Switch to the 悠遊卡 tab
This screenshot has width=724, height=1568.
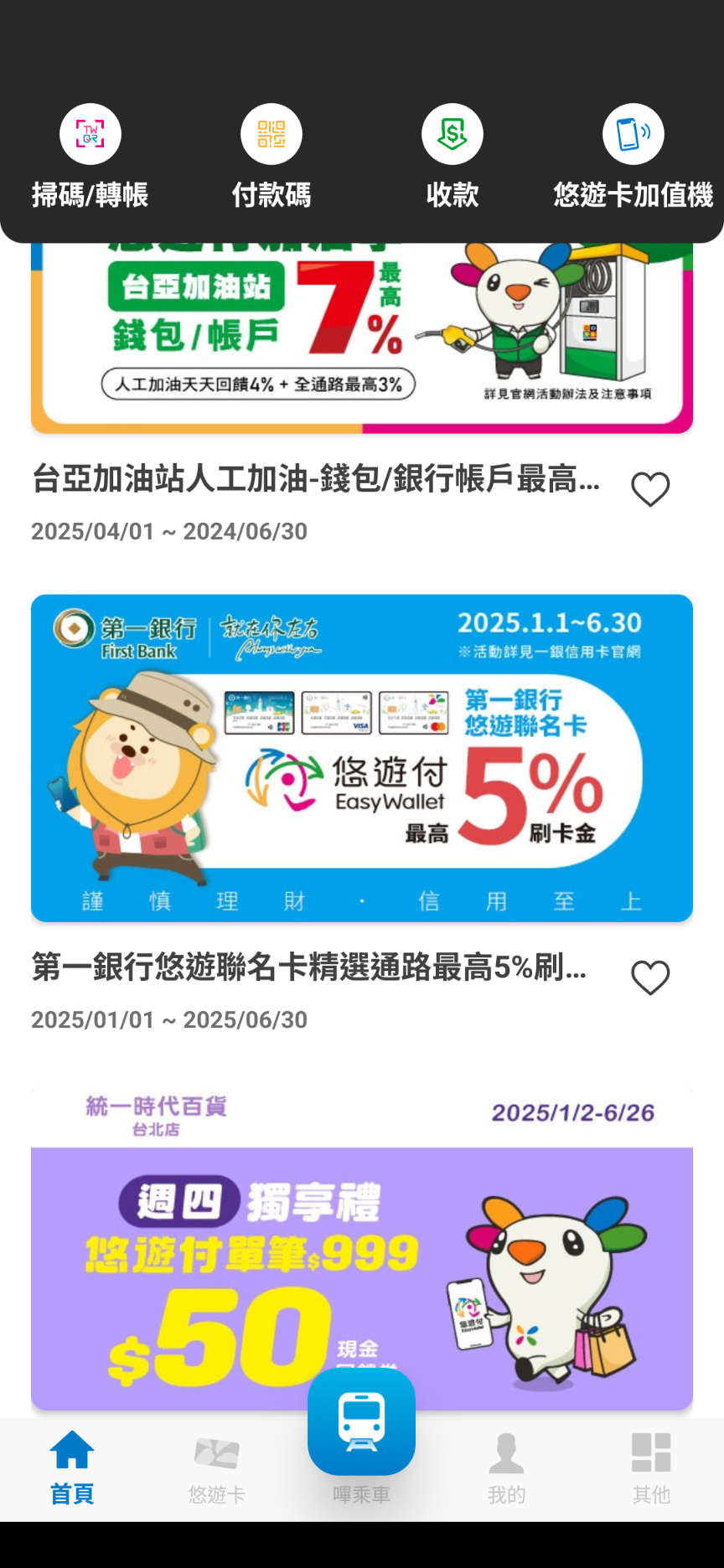click(x=217, y=1469)
